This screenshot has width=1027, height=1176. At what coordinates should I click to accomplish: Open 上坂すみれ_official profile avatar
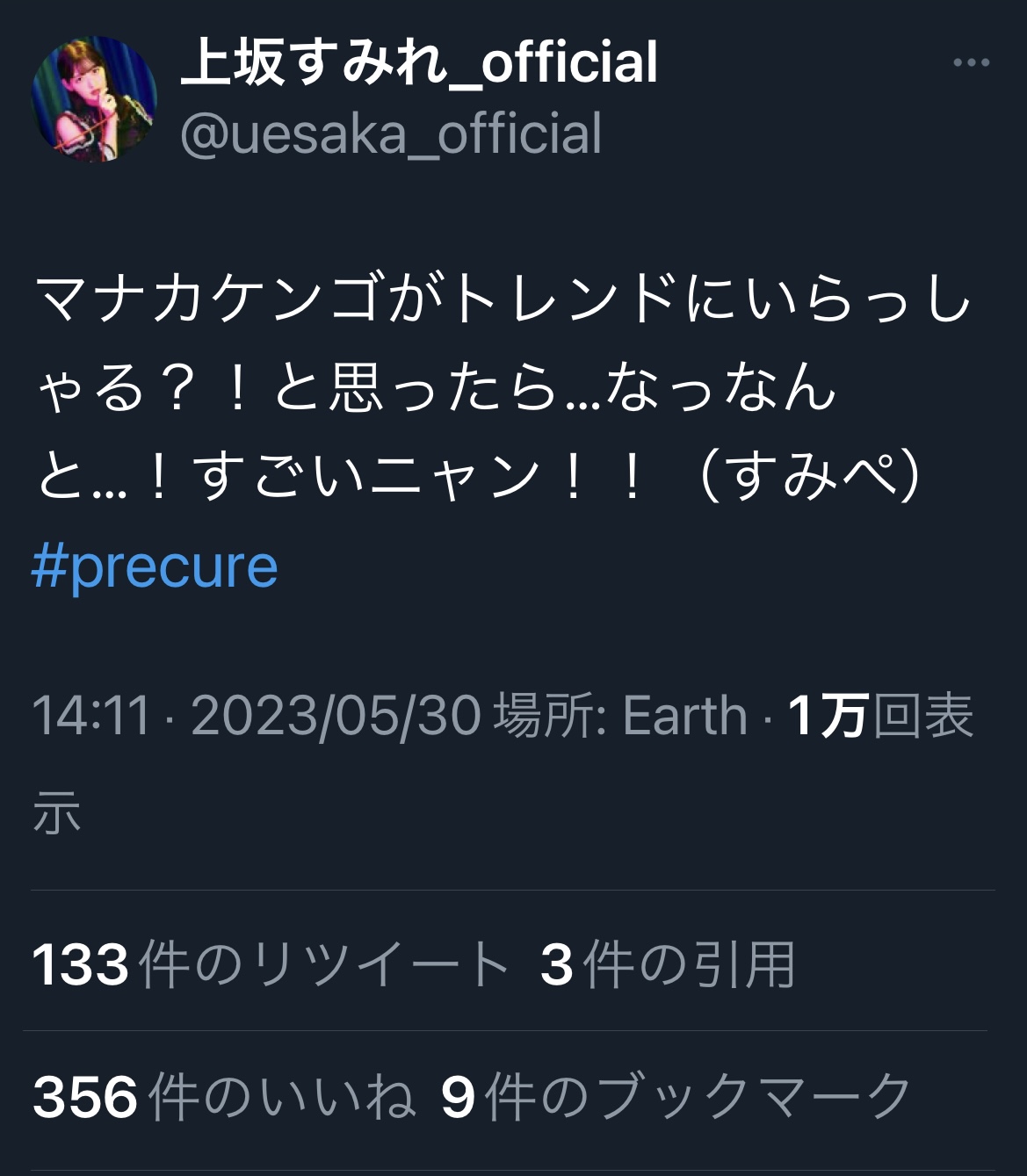point(94,98)
